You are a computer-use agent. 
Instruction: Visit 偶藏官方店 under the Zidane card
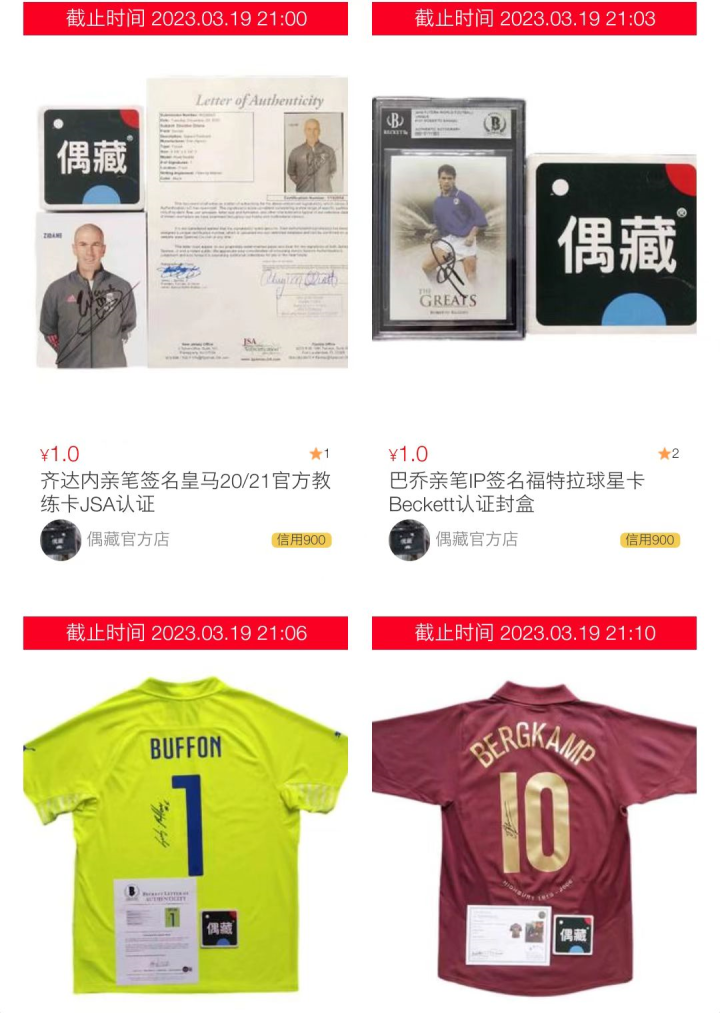click(x=127, y=540)
